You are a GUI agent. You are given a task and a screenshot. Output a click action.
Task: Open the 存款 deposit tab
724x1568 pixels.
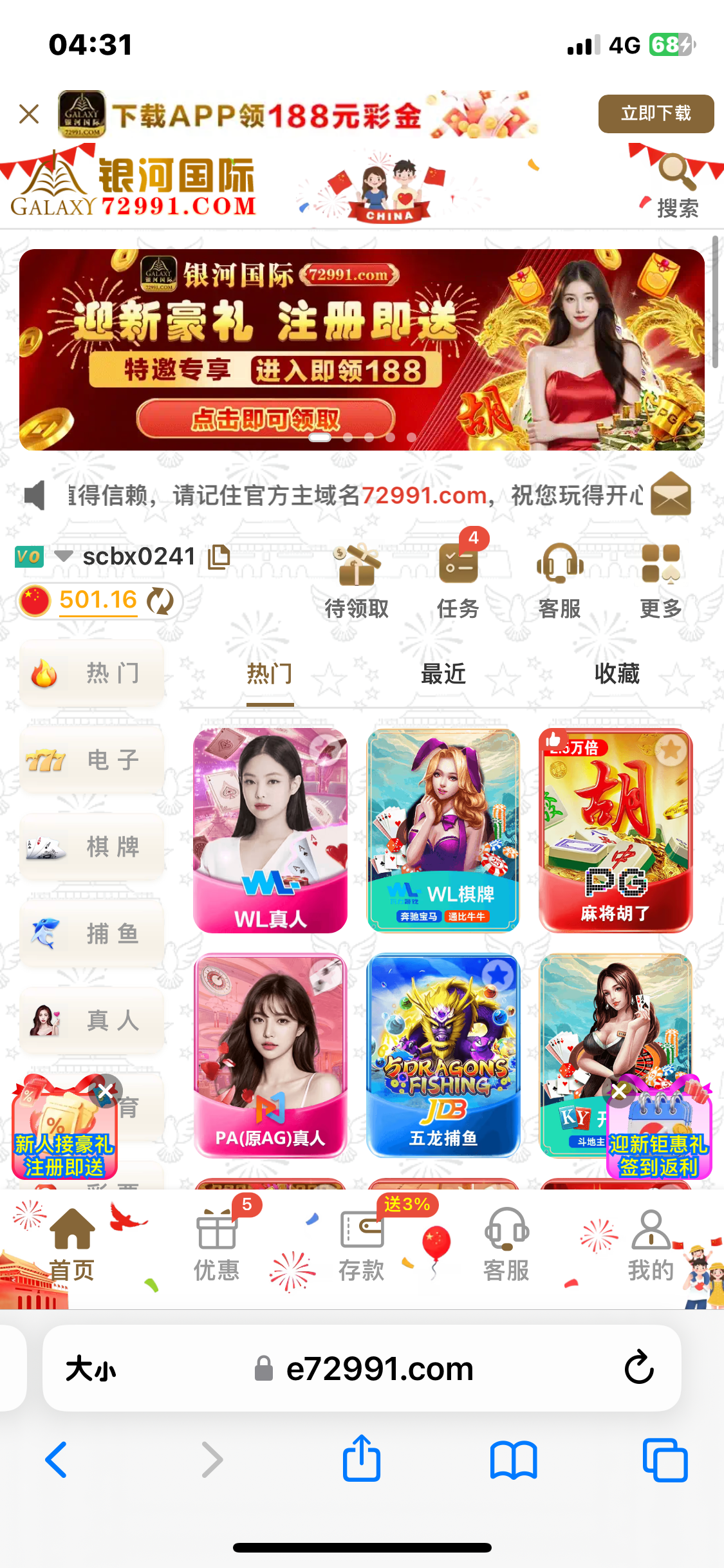coord(362,1244)
